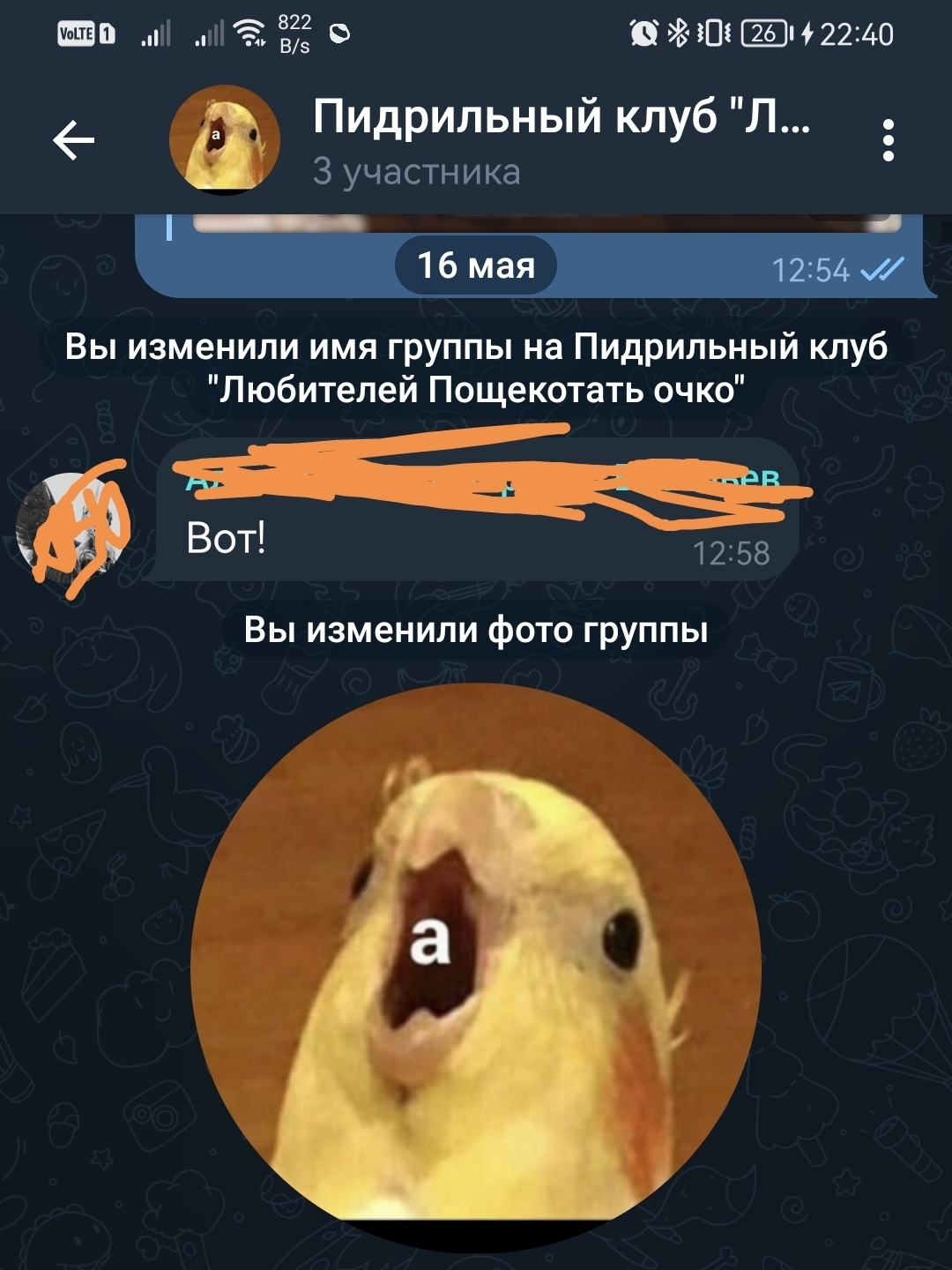Open the three-dot overflow menu

888,140
